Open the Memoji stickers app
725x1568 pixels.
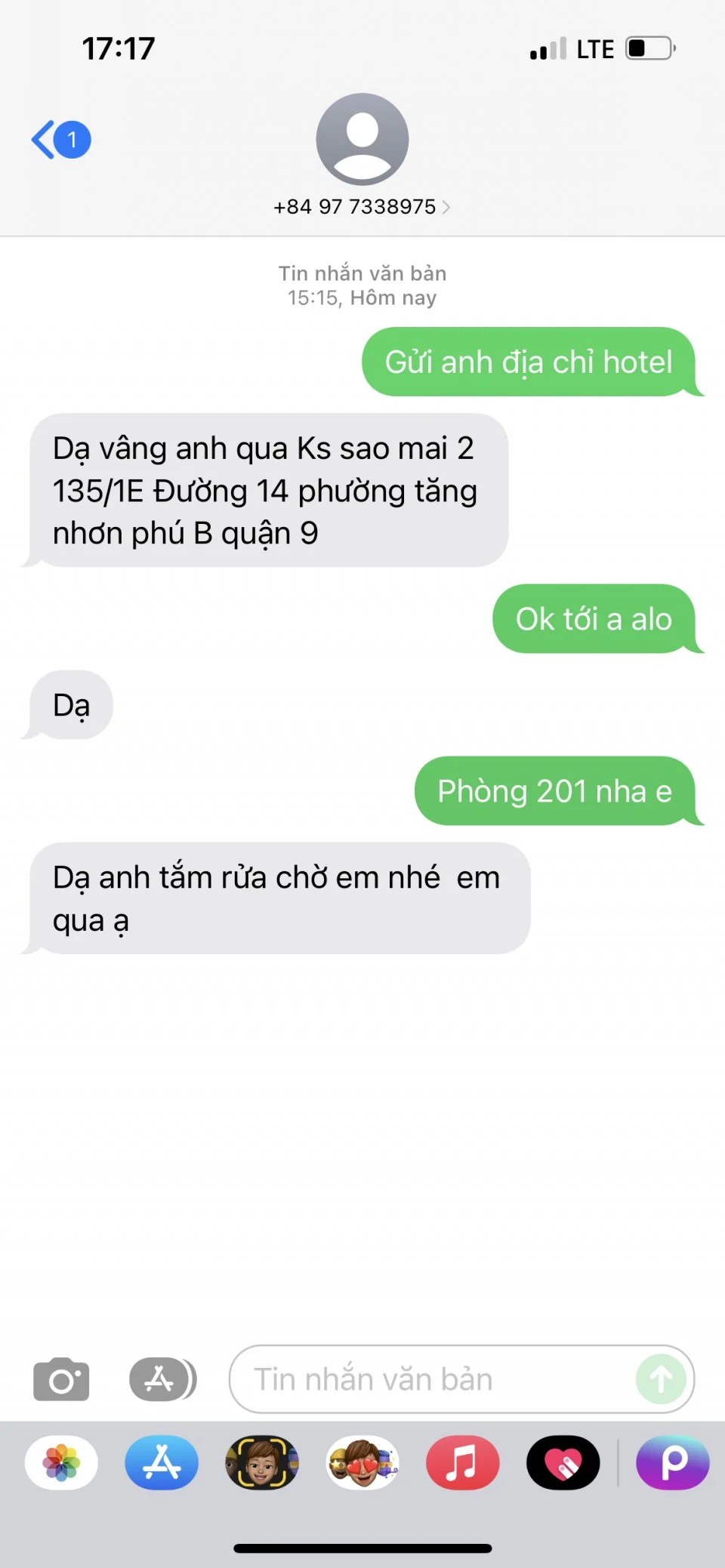click(362, 1462)
